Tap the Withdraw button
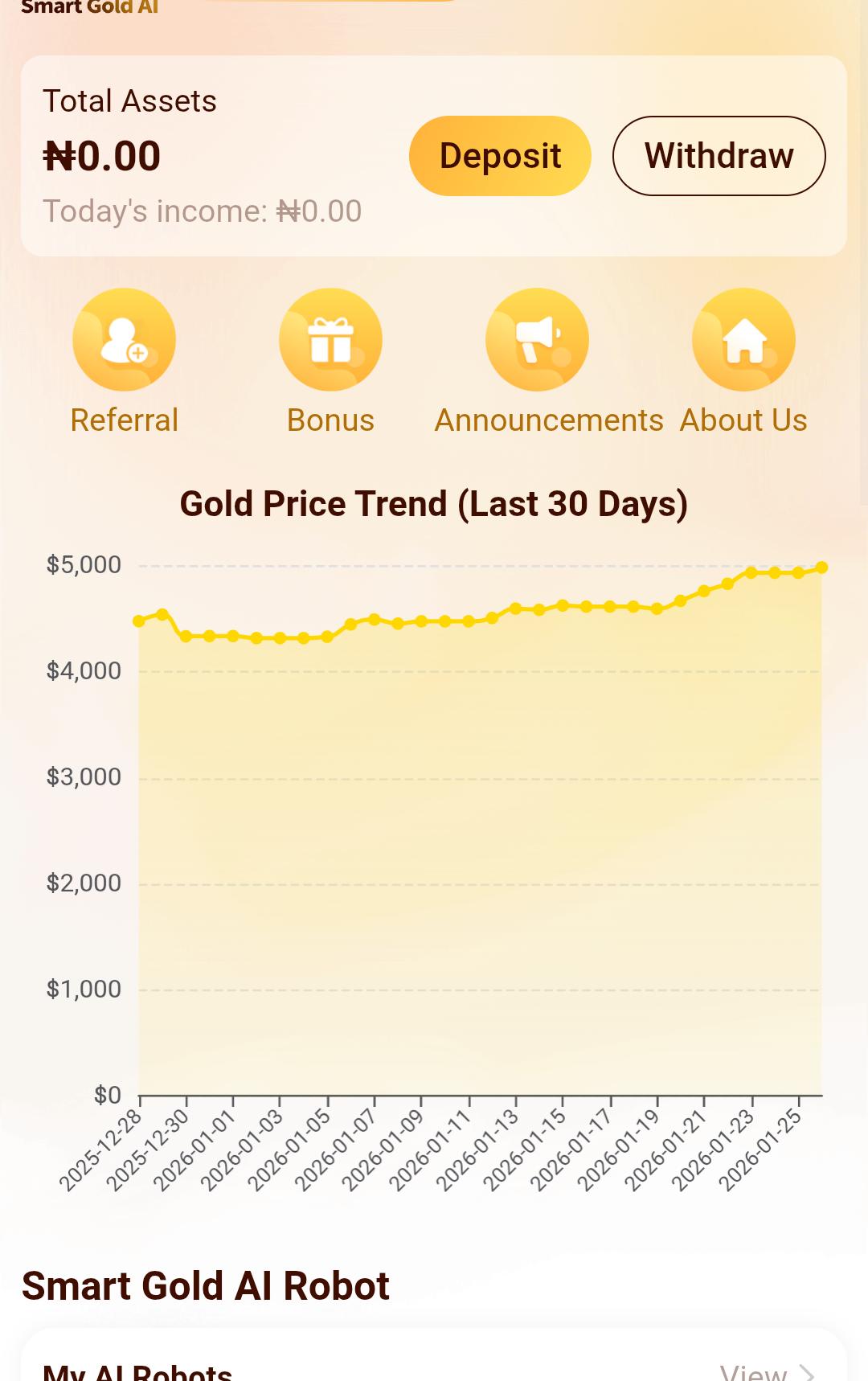Viewport: 868px width, 1381px height. tap(719, 155)
